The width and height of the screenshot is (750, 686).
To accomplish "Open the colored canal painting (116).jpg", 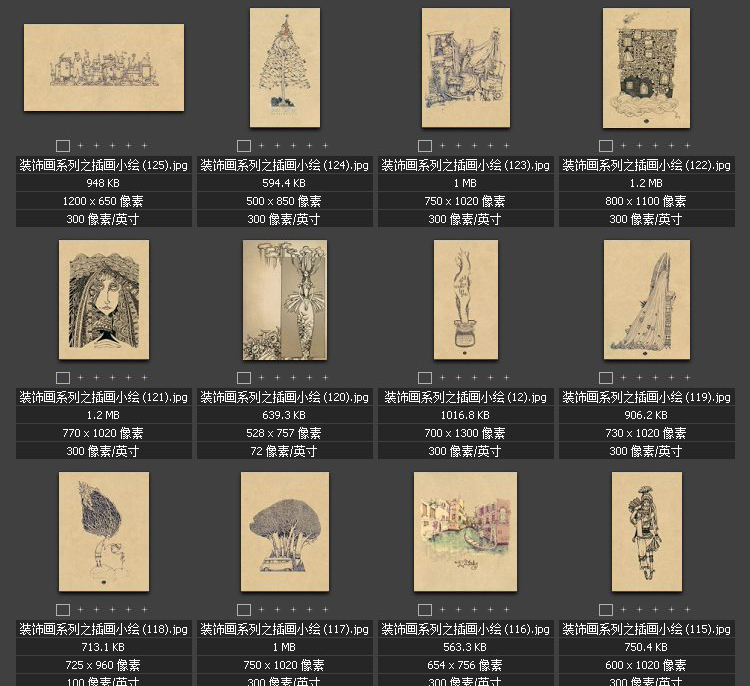I will tap(466, 532).
